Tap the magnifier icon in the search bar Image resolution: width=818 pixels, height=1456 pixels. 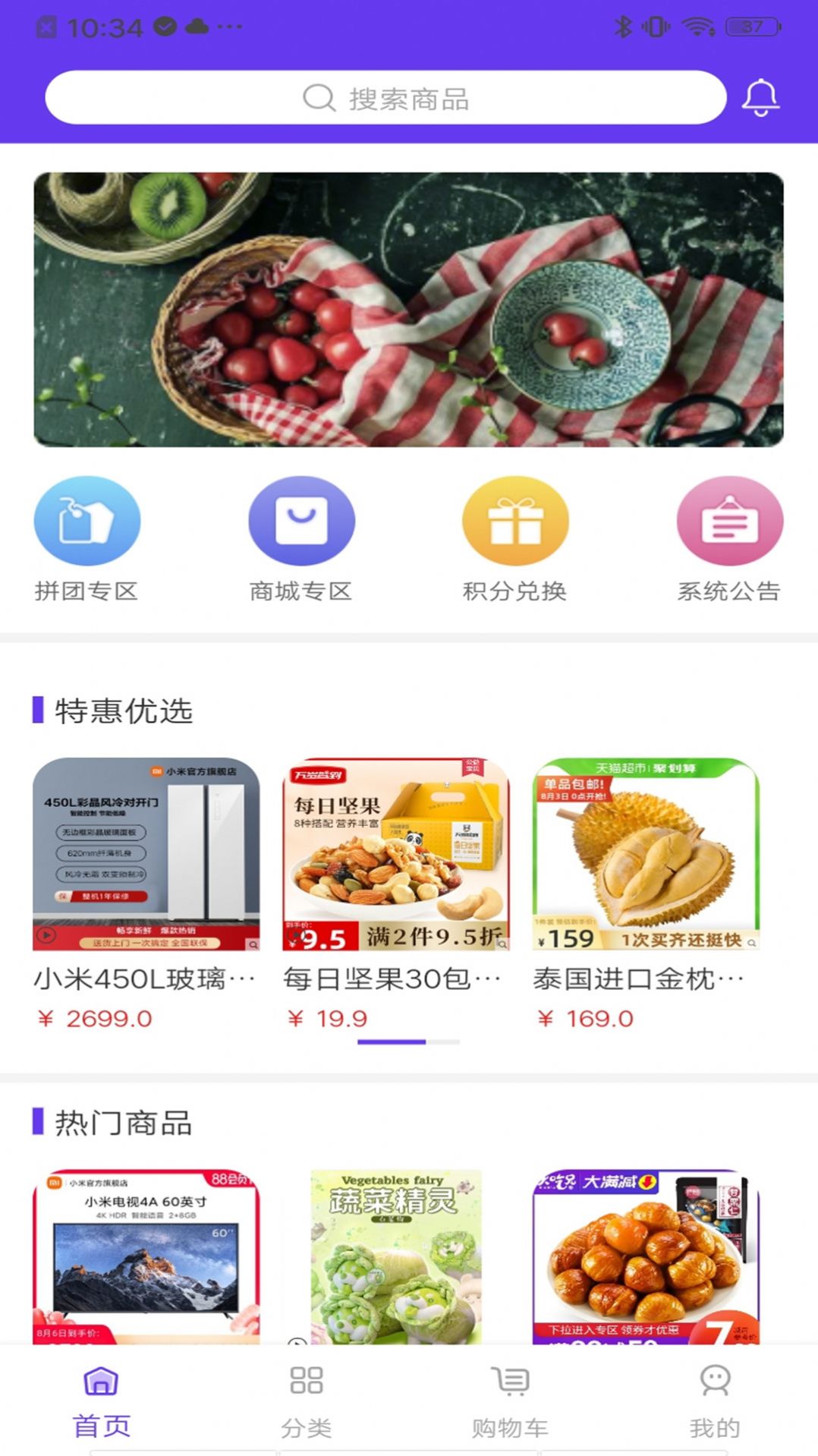(319, 99)
